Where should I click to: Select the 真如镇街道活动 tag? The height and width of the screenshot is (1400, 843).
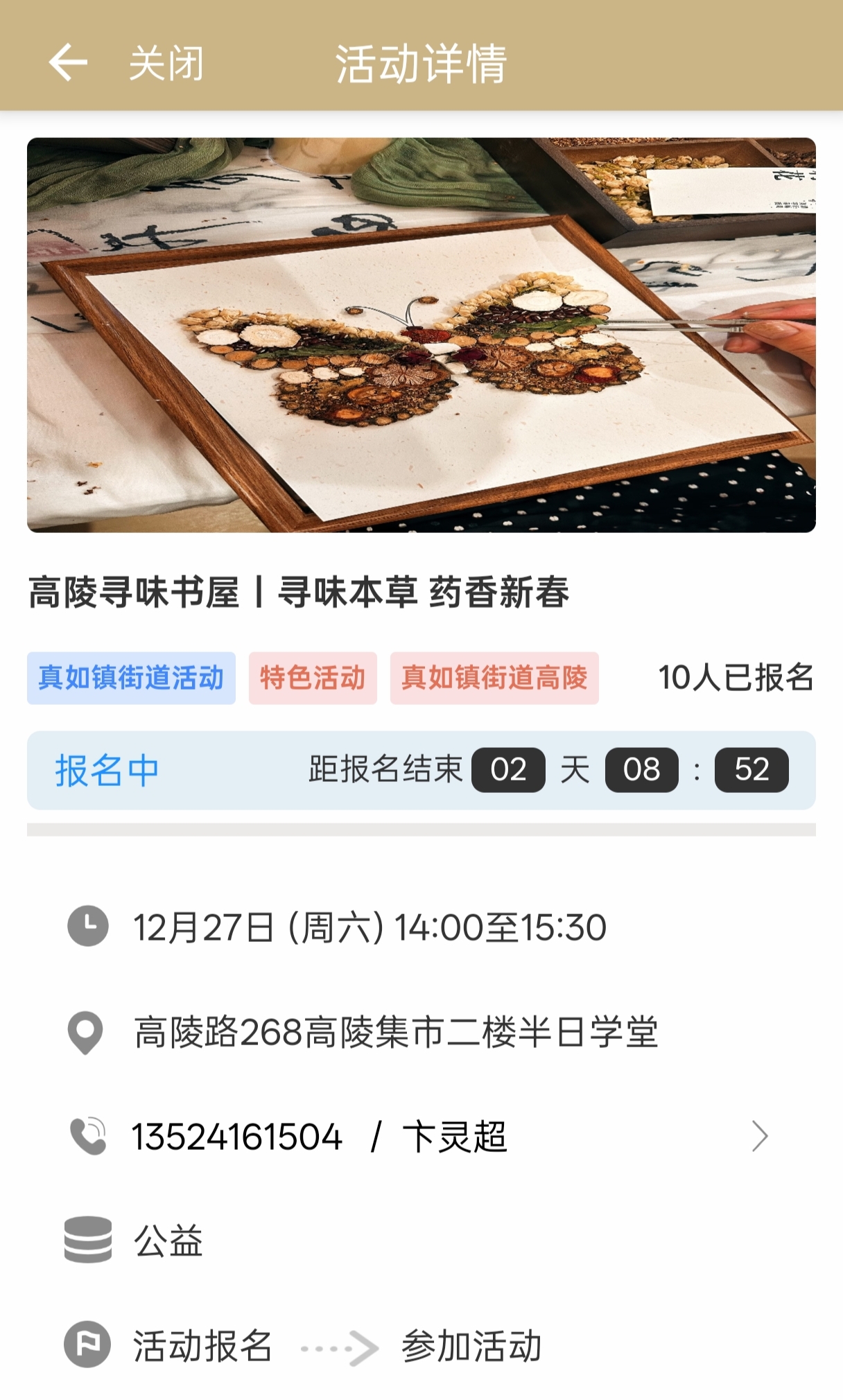pyautogui.click(x=131, y=678)
